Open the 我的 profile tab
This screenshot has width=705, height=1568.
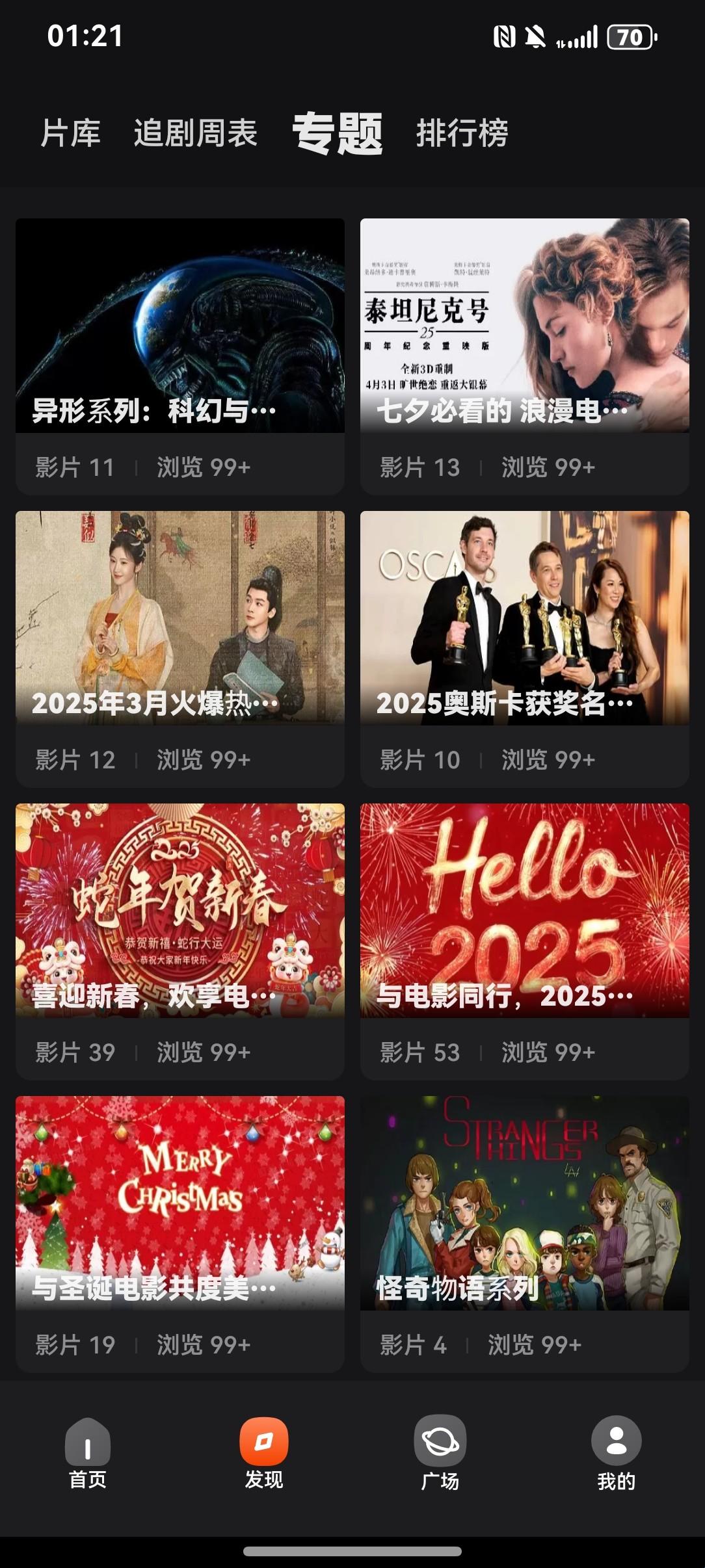click(616, 1454)
